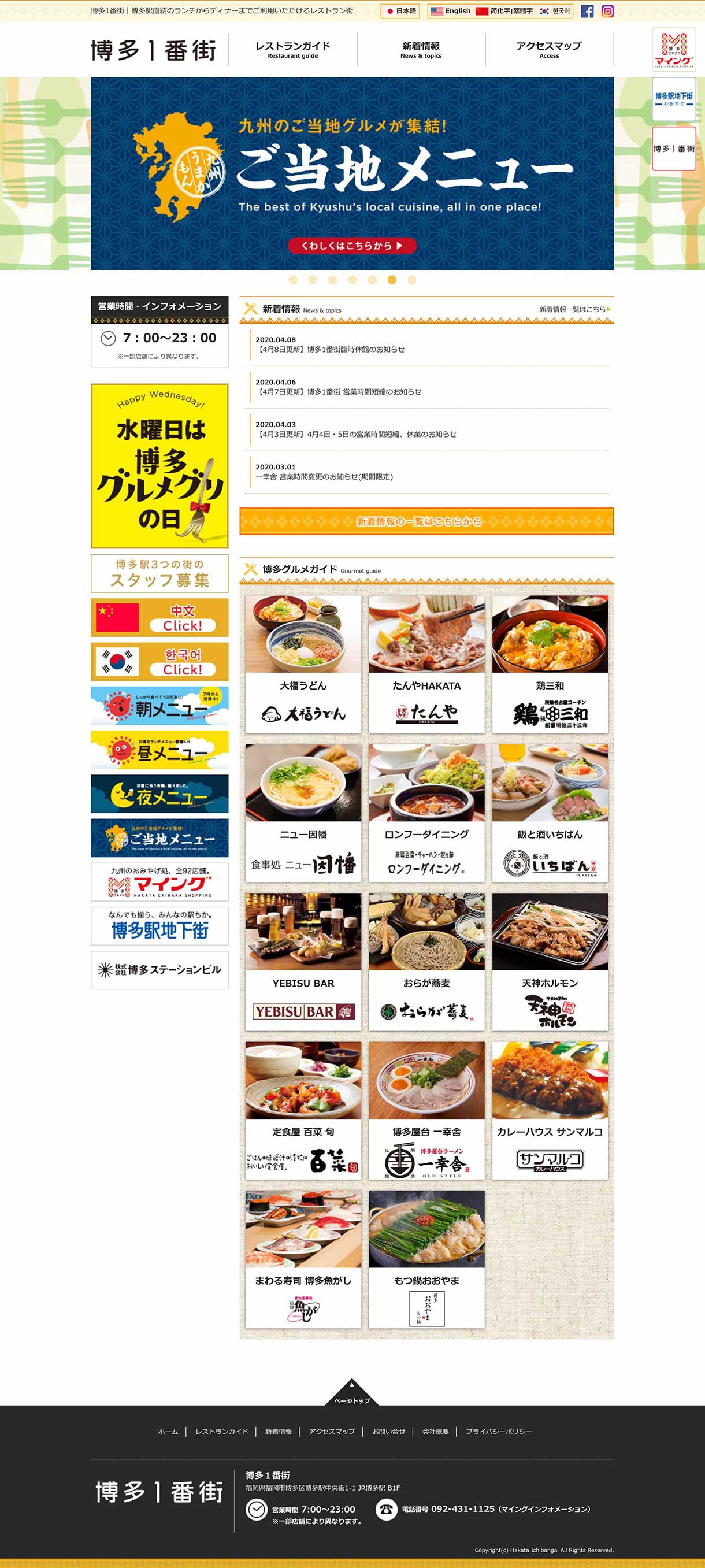Switch language to English

[451, 11]
